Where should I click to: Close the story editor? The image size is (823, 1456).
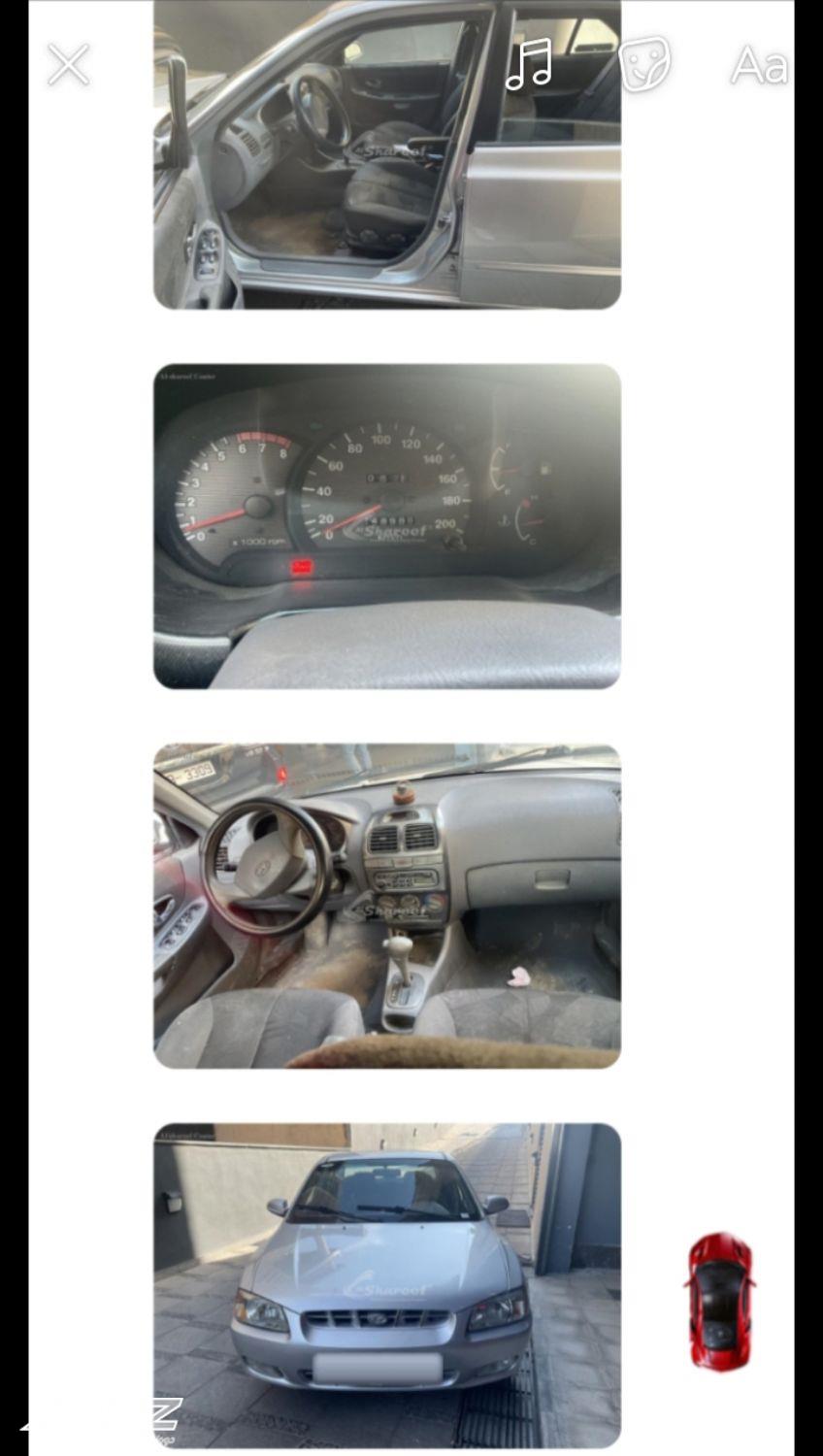click(x=68, y=65)
